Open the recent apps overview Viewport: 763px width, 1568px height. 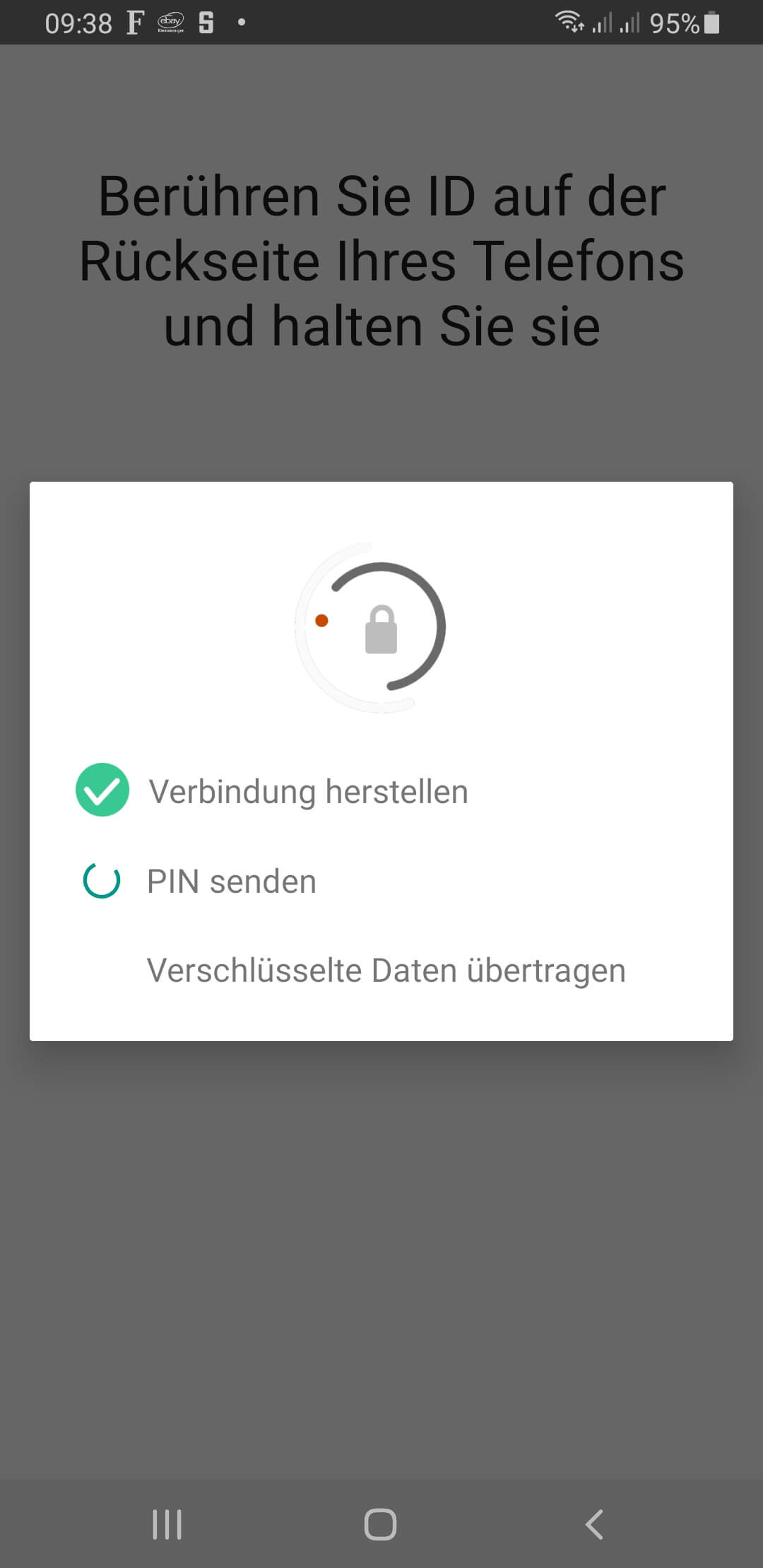(x=167, y=1524)
